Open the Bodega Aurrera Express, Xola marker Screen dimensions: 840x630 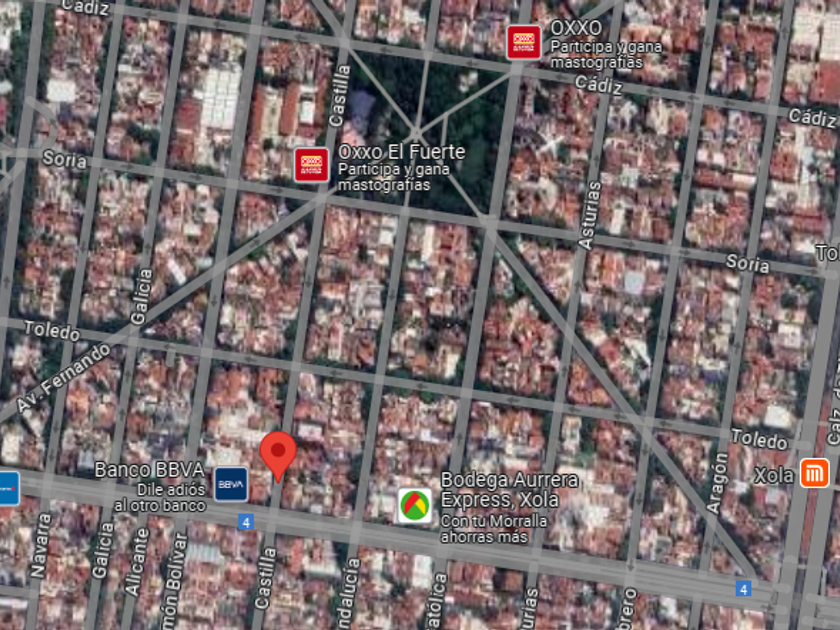(415, 505)
